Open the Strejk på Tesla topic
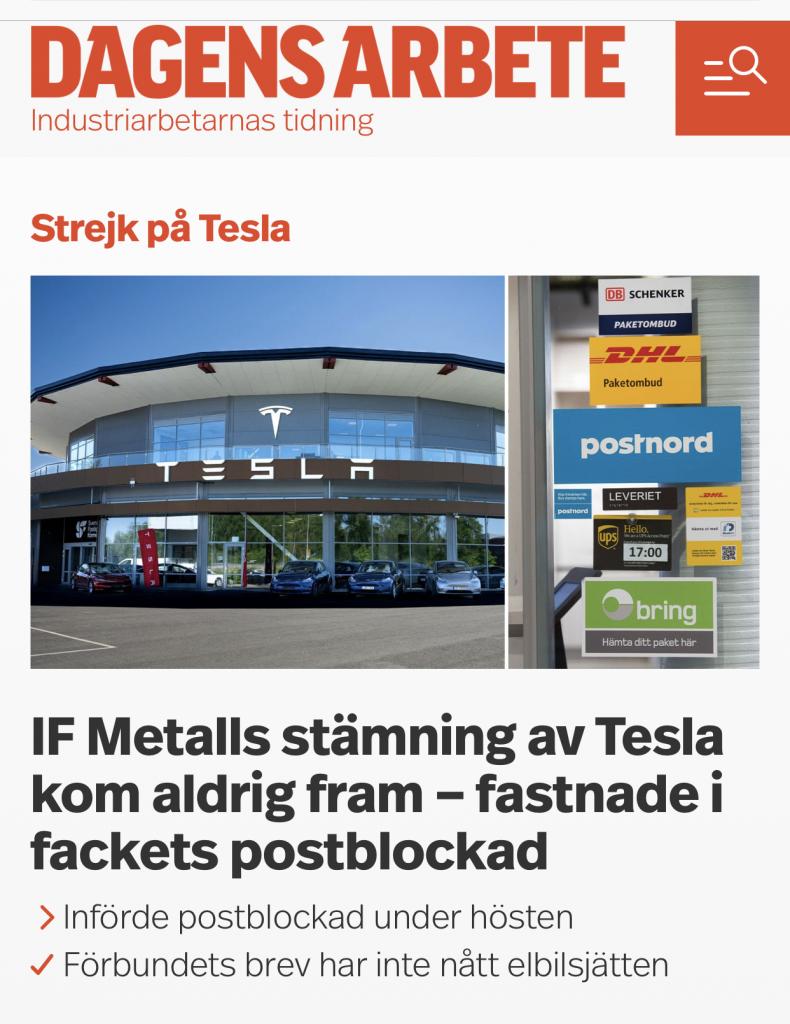 160,229
